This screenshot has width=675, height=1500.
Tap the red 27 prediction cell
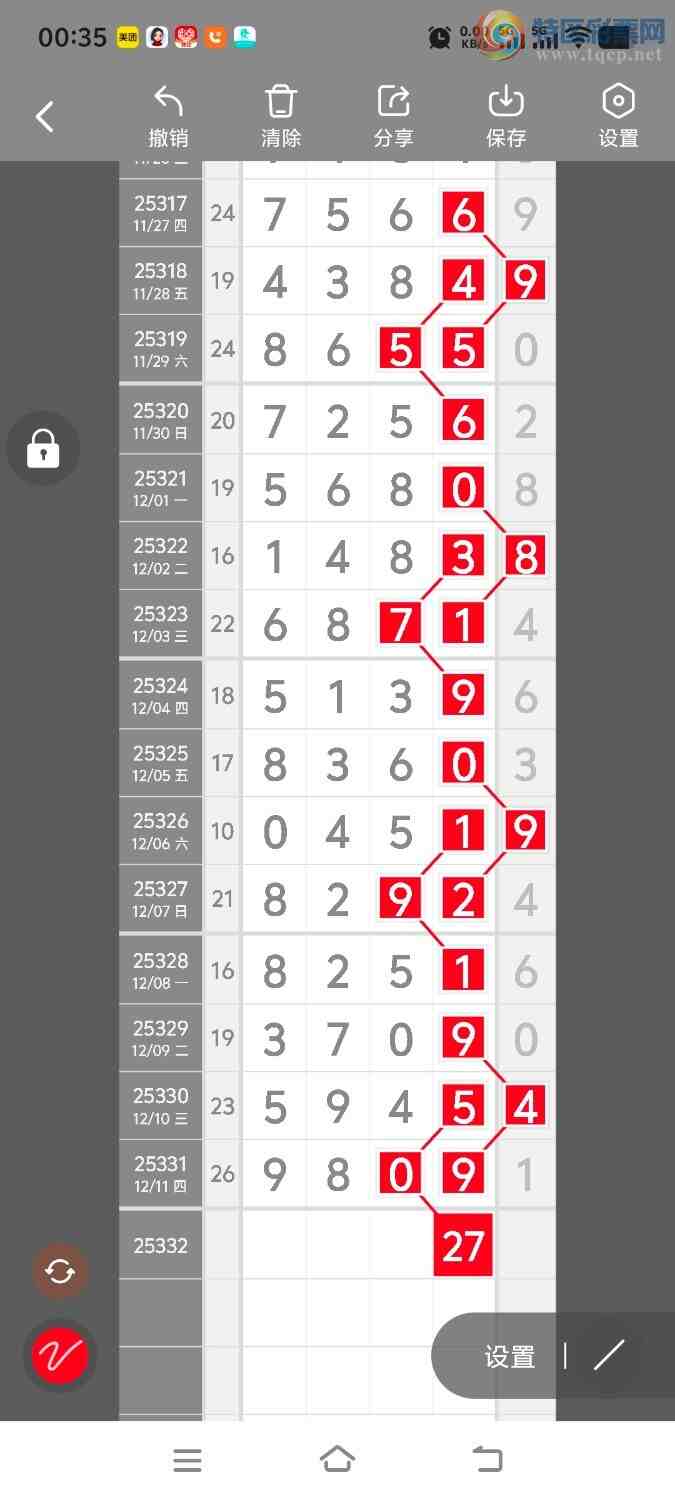coord(463,1247)
